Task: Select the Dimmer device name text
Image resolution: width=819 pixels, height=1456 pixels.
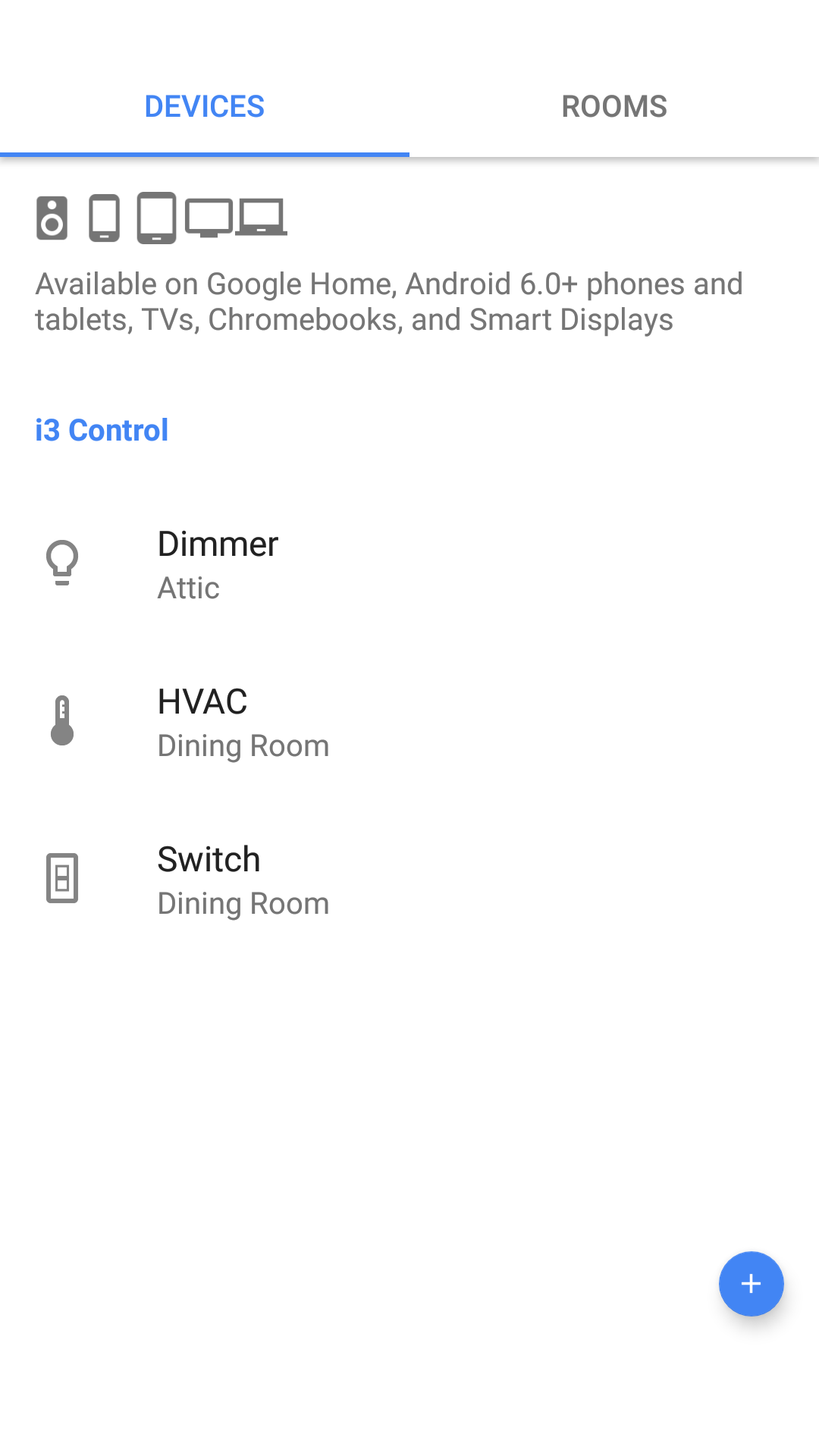Action: click(x=218, y=543)
